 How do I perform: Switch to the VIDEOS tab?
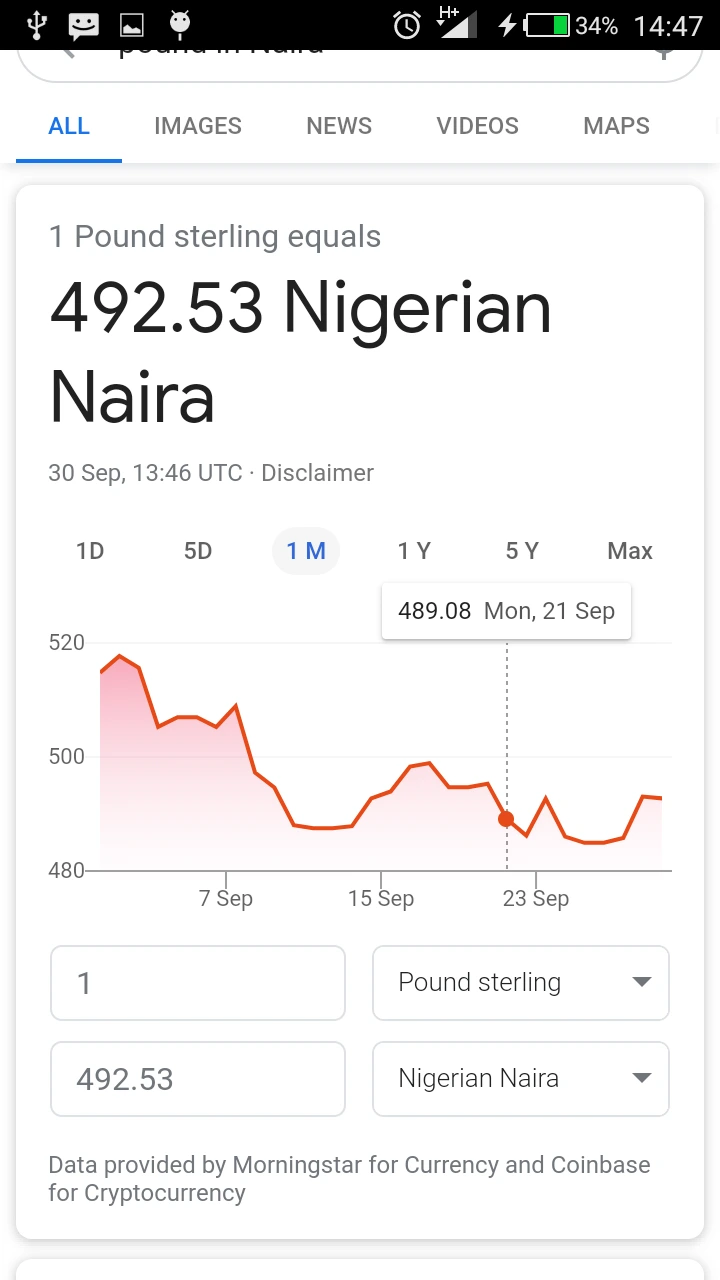(x=477, y=126)
